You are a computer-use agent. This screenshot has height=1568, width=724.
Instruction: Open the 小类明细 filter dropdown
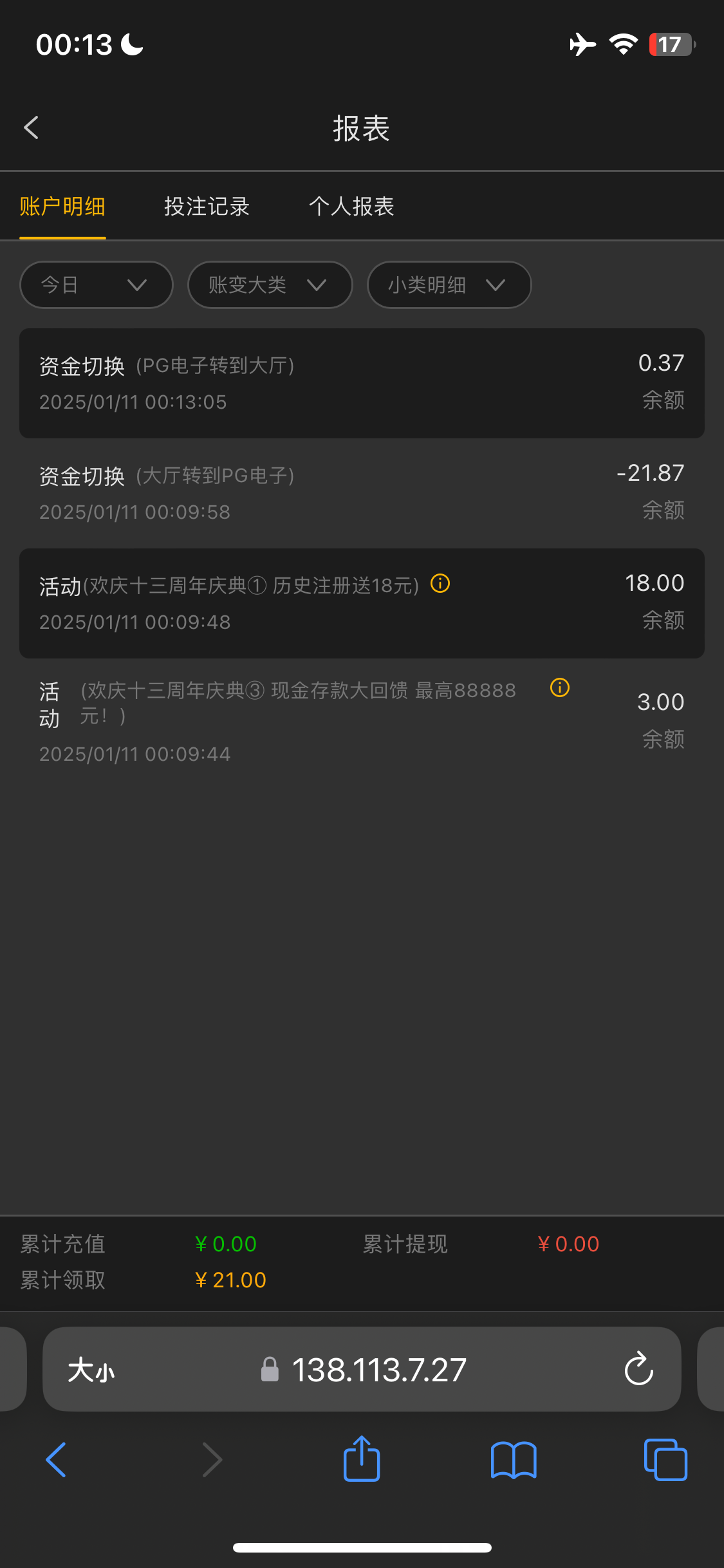point(449,285)
